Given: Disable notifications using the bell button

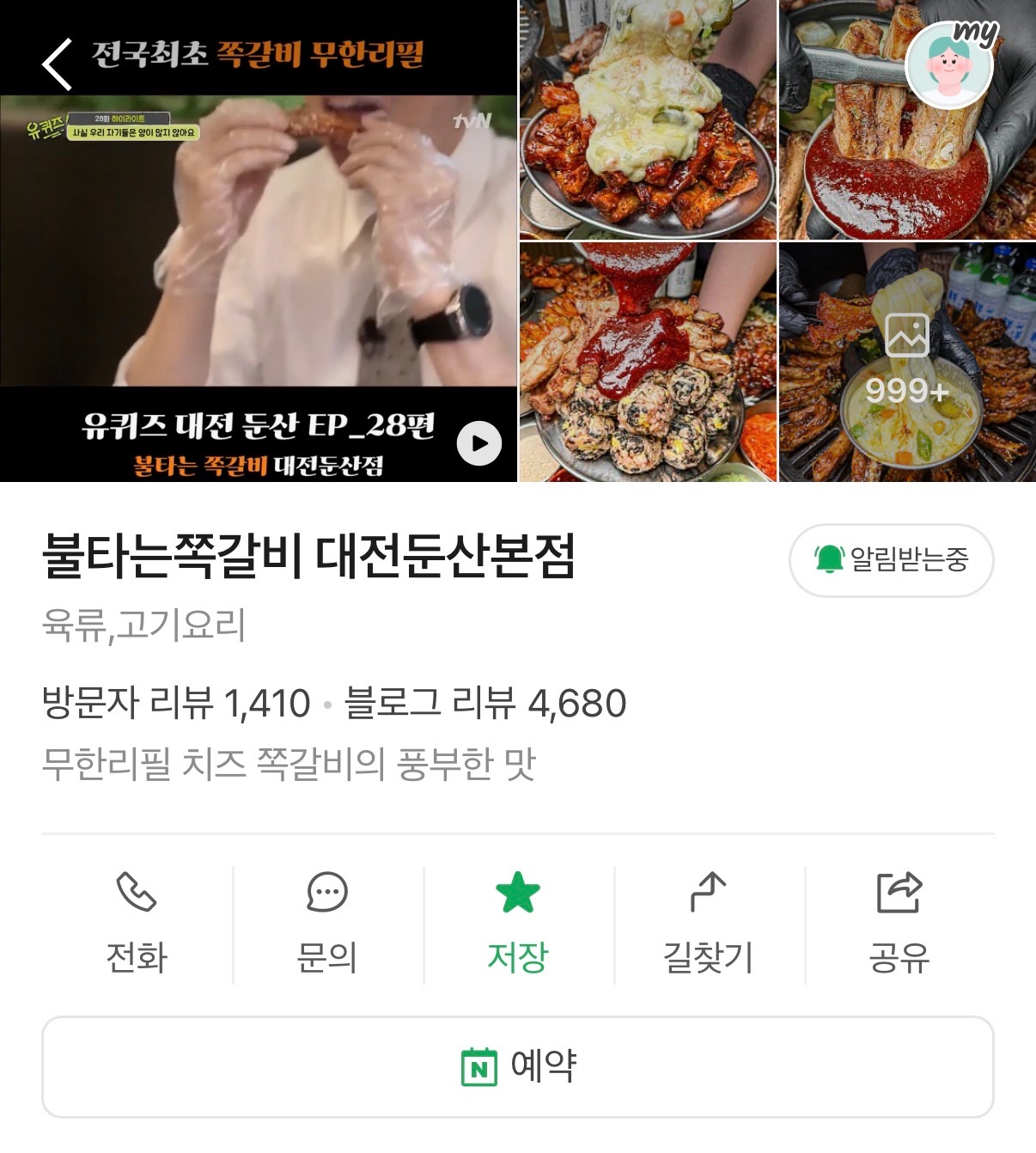Looking at the screenshot, I should click(x=891, y=560).
